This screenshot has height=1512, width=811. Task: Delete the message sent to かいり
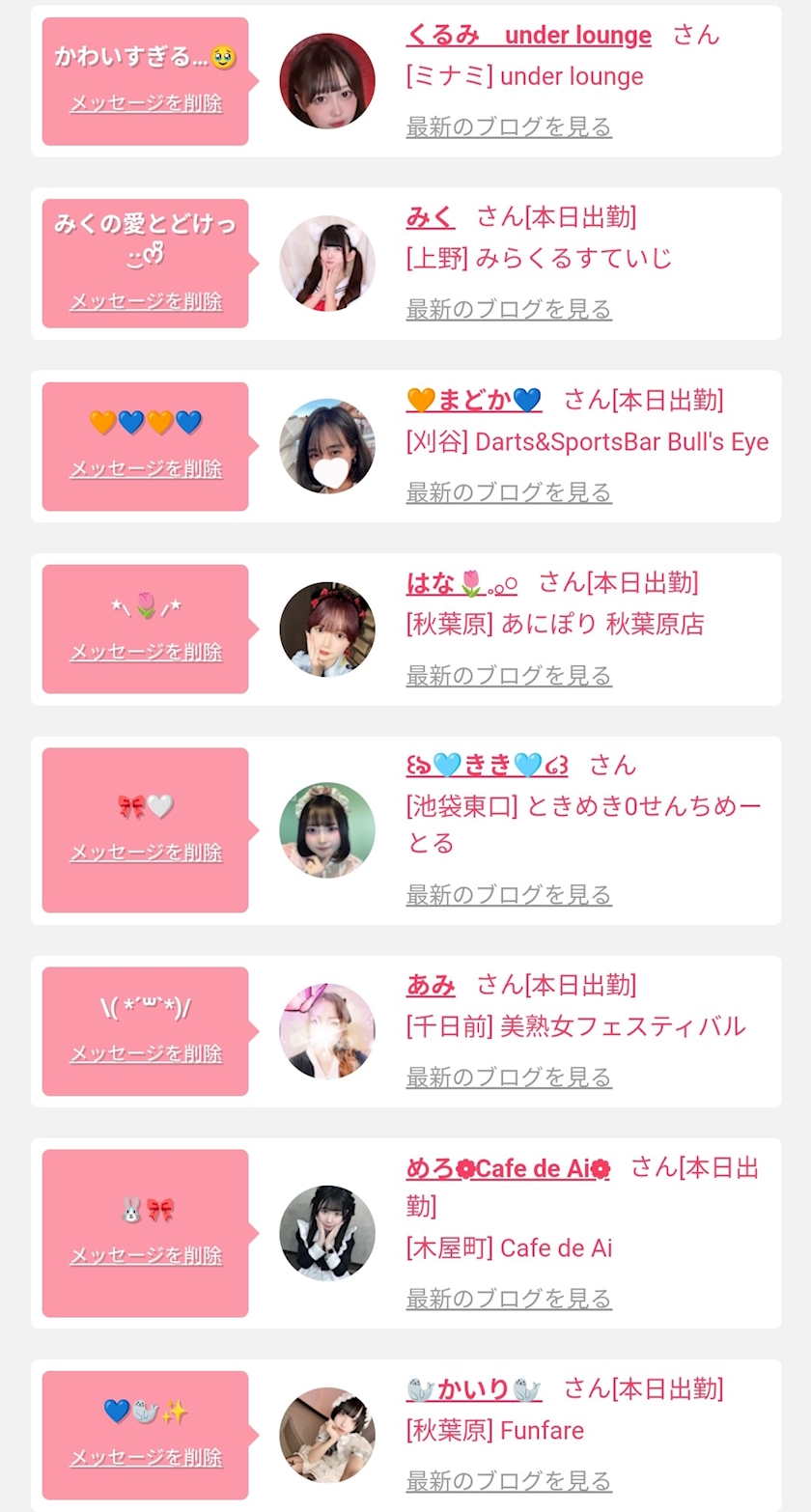[x=146, y=1457]
